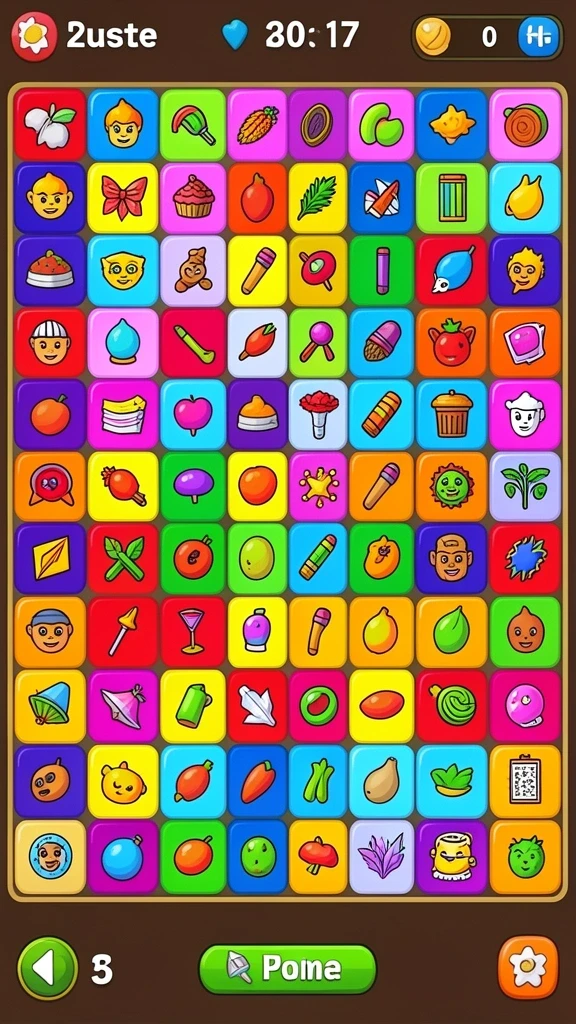Pick the green cross leaves on red tile

(x=123, y=558)
